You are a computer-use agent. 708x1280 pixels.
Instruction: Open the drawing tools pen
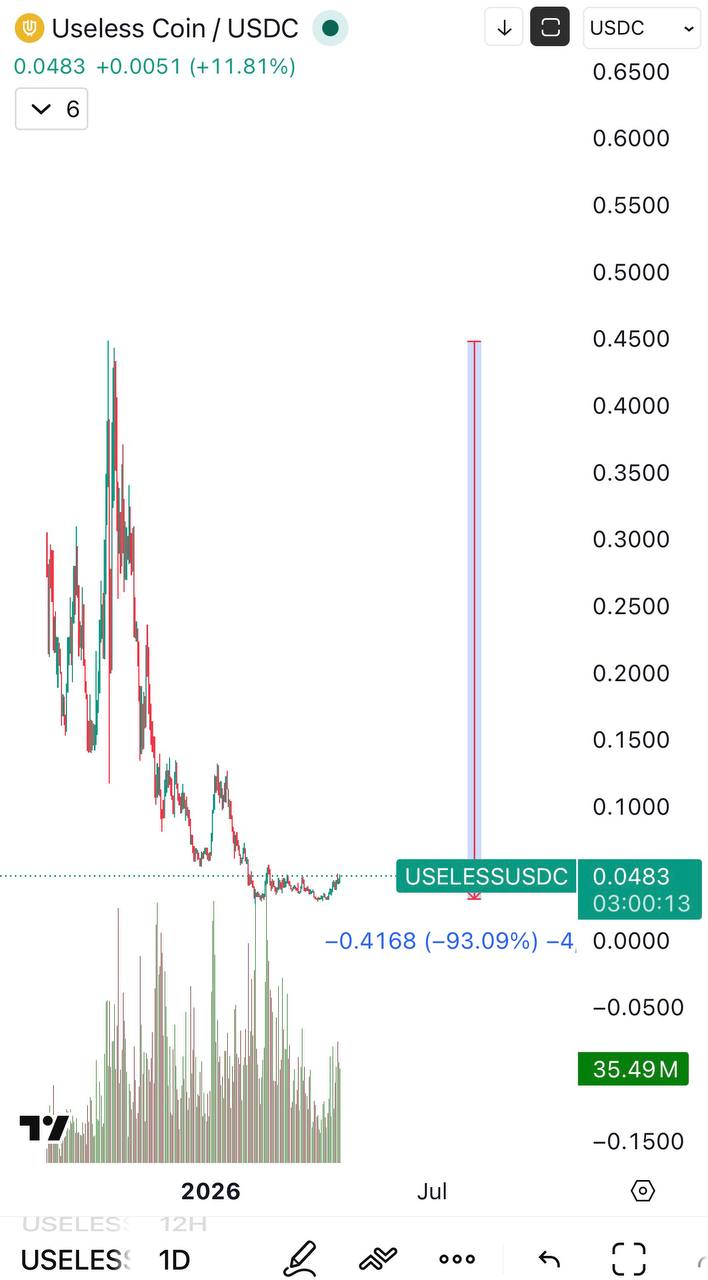click(299, 1258)
